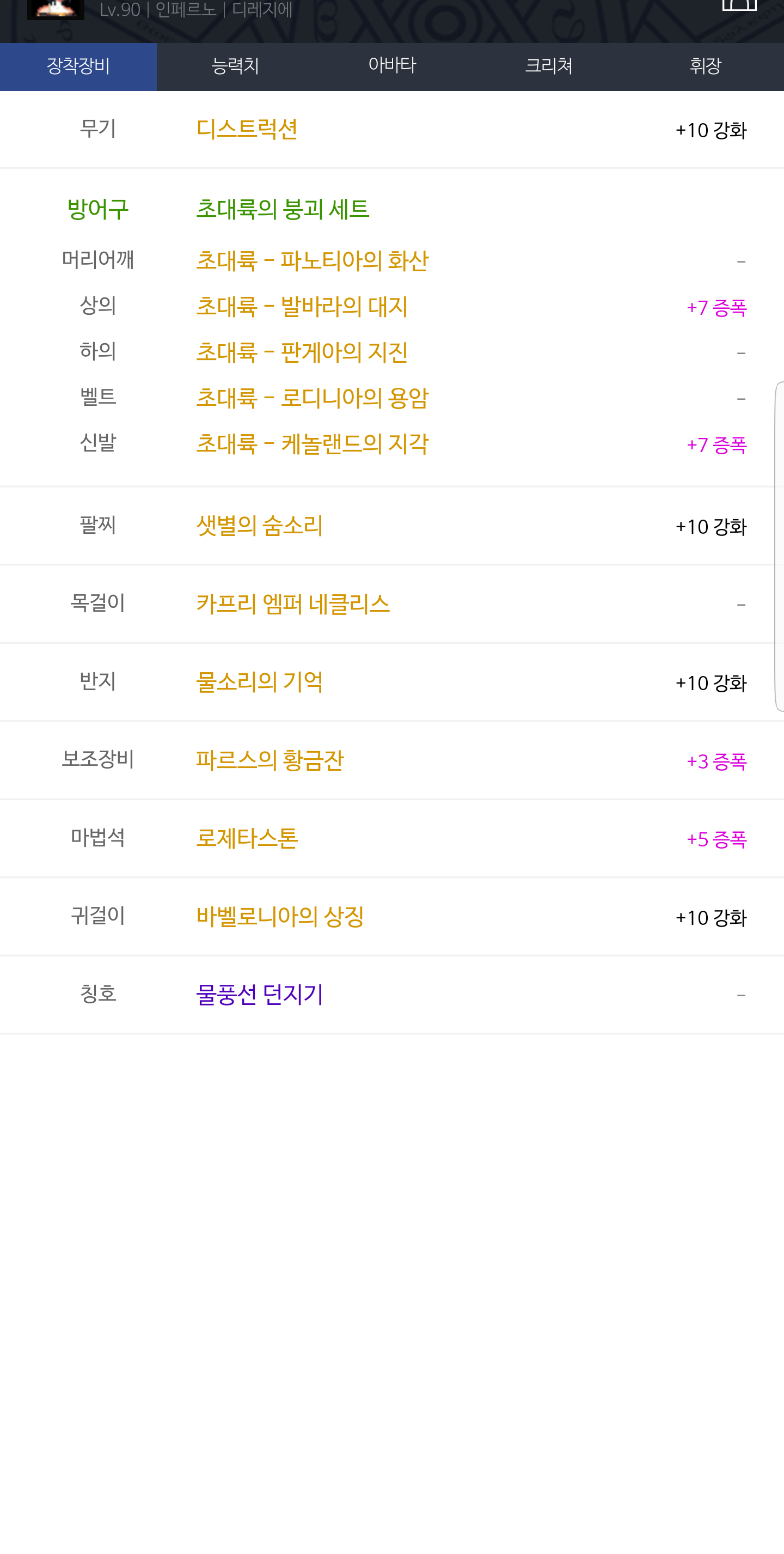This screenshot has height=1554, width=784.
Task: Switch to the 아바타 tab
Action: tap(392, 66)
